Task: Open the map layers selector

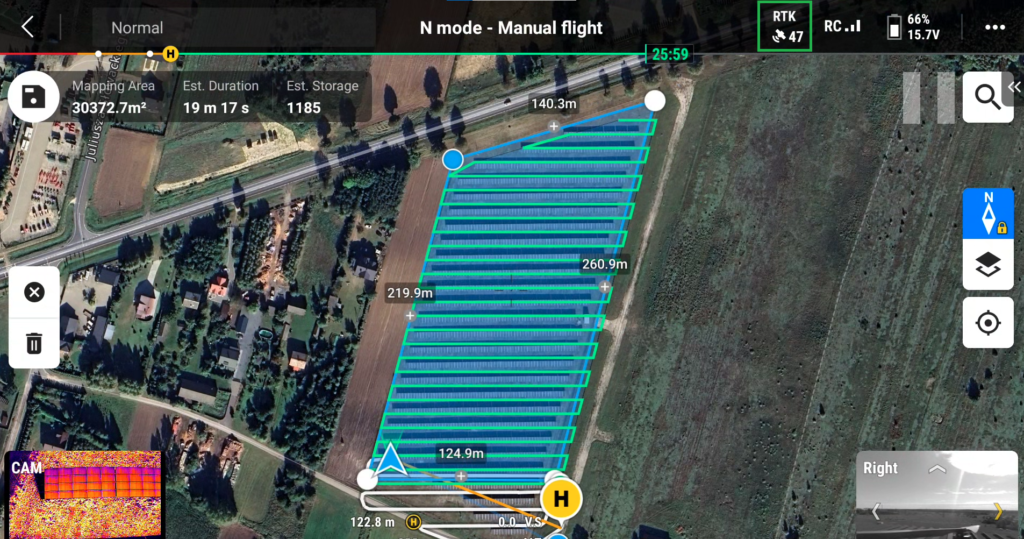Action: click(x=987, y=265)
